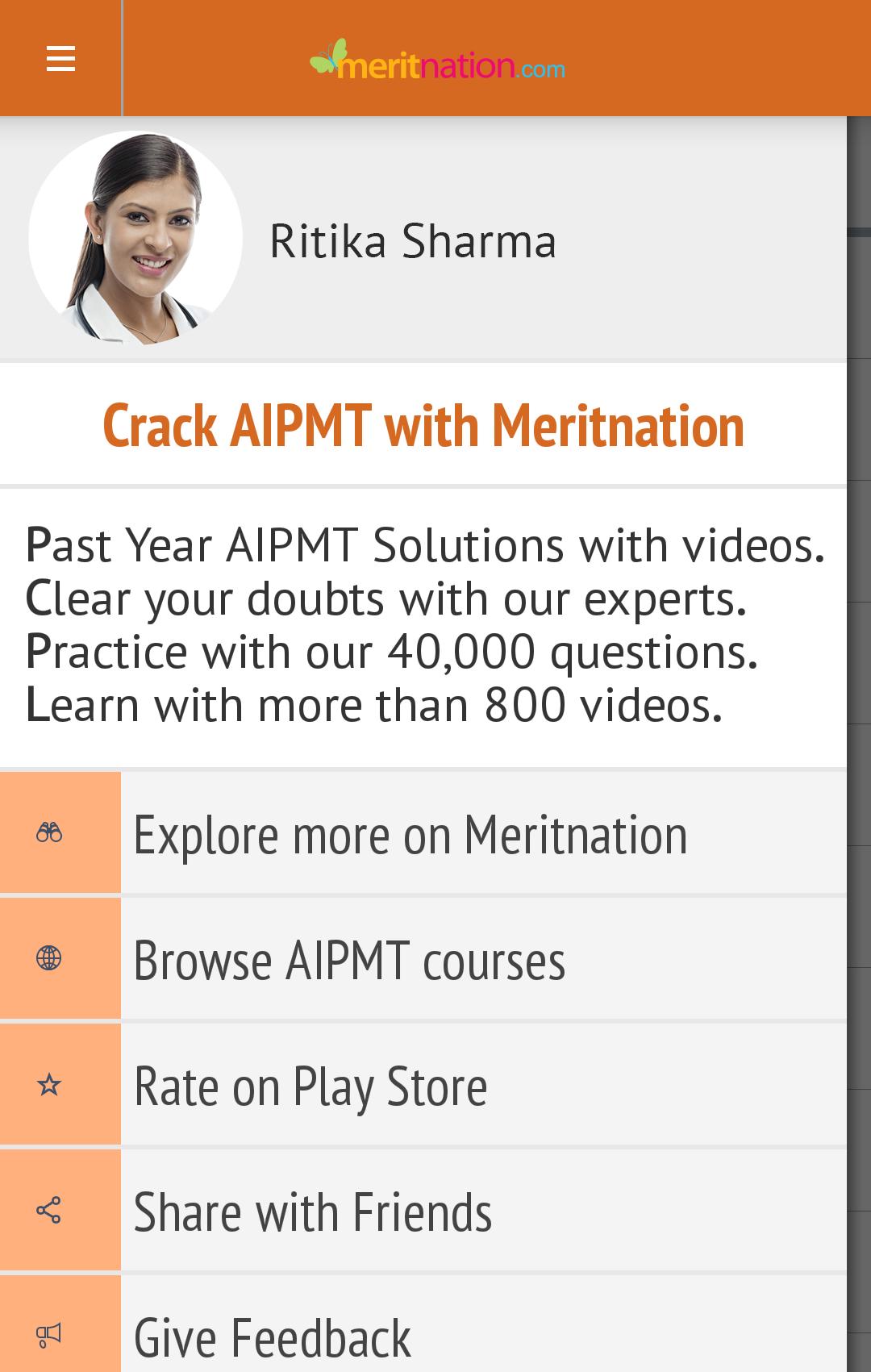This screenshot has width=871, height=1372.
Task: Select the binoculars icon beside Explore more
Action: click(x=50, y=834)
